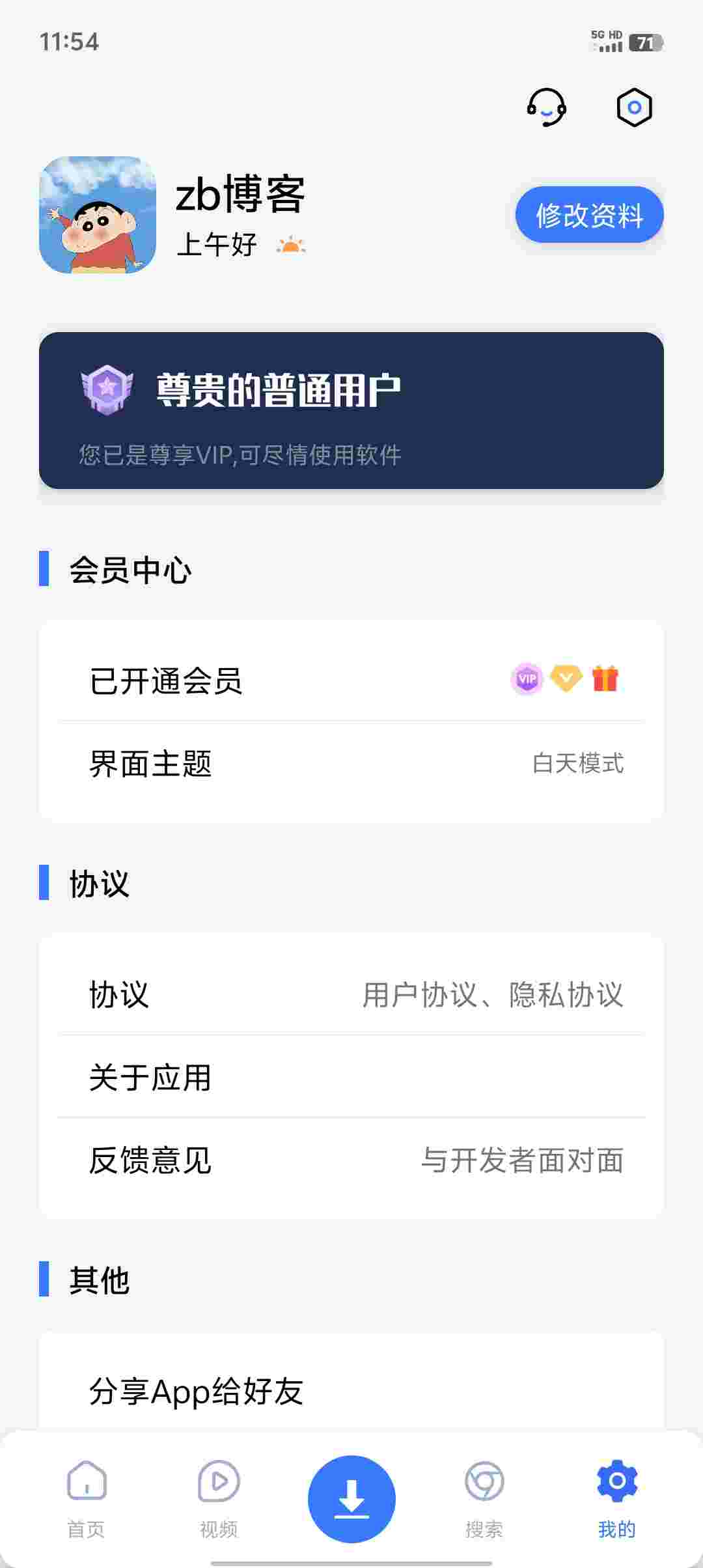Select 分享App给好友
This screenshot has height=1568, width=703.
pos(351,1392)
